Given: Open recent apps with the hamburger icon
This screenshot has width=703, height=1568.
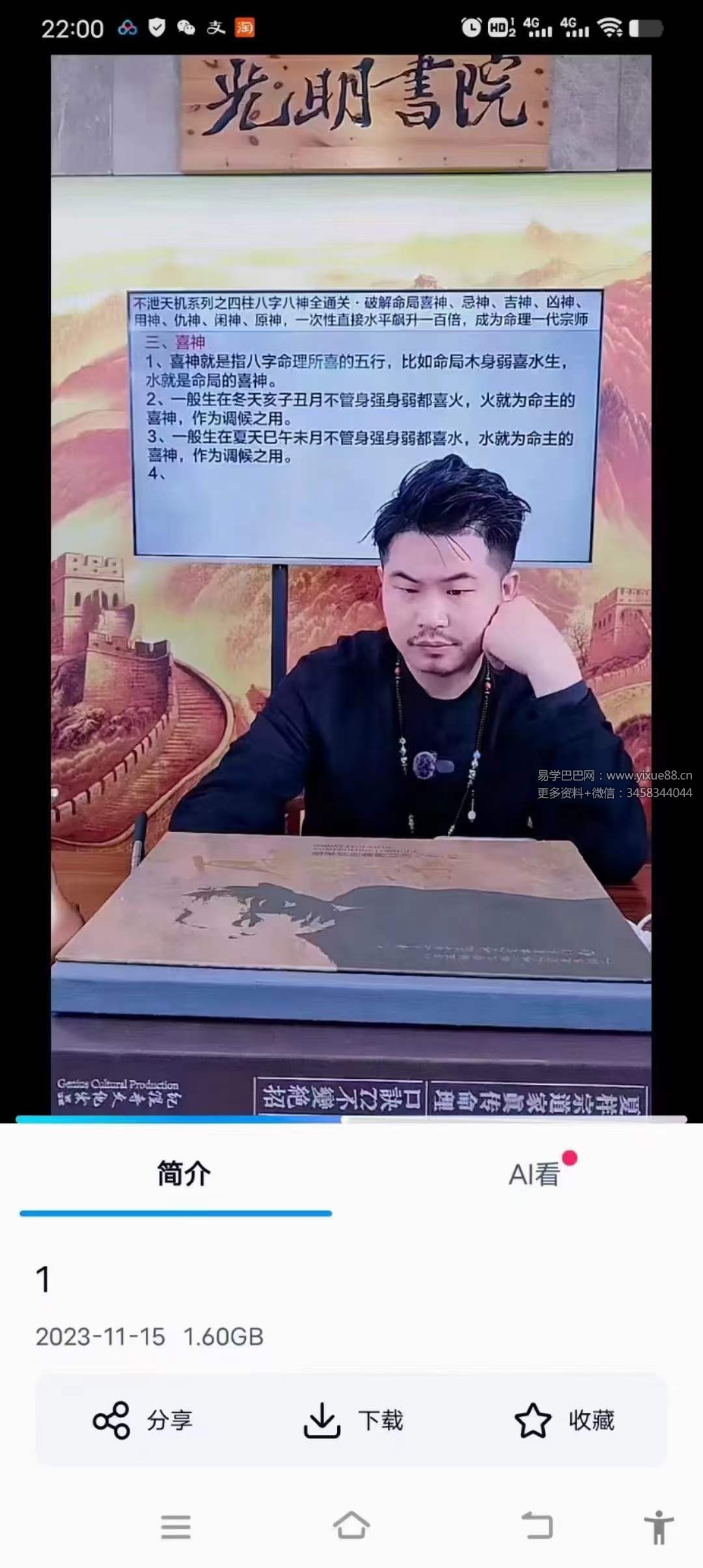Looking at the screenshot, I should click(176, 1527).
